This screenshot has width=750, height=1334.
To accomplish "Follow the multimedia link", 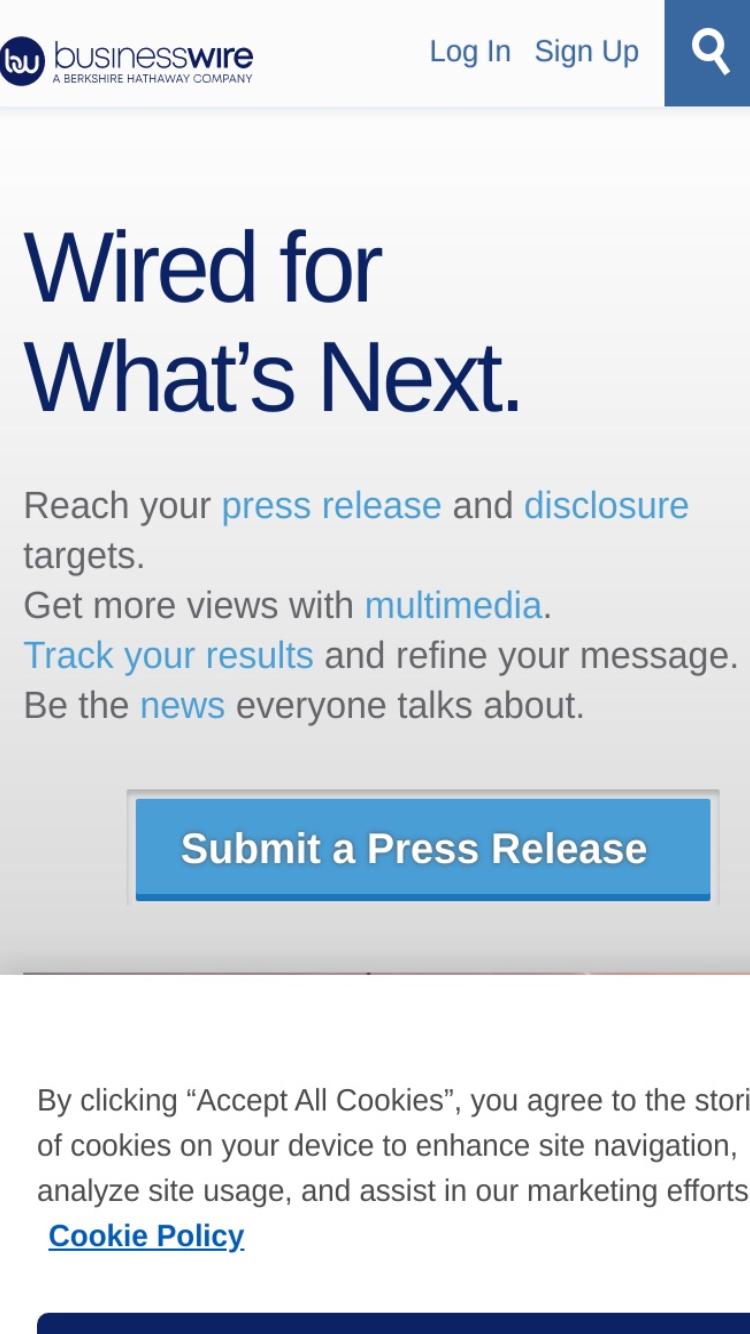I will click(453, 606).
